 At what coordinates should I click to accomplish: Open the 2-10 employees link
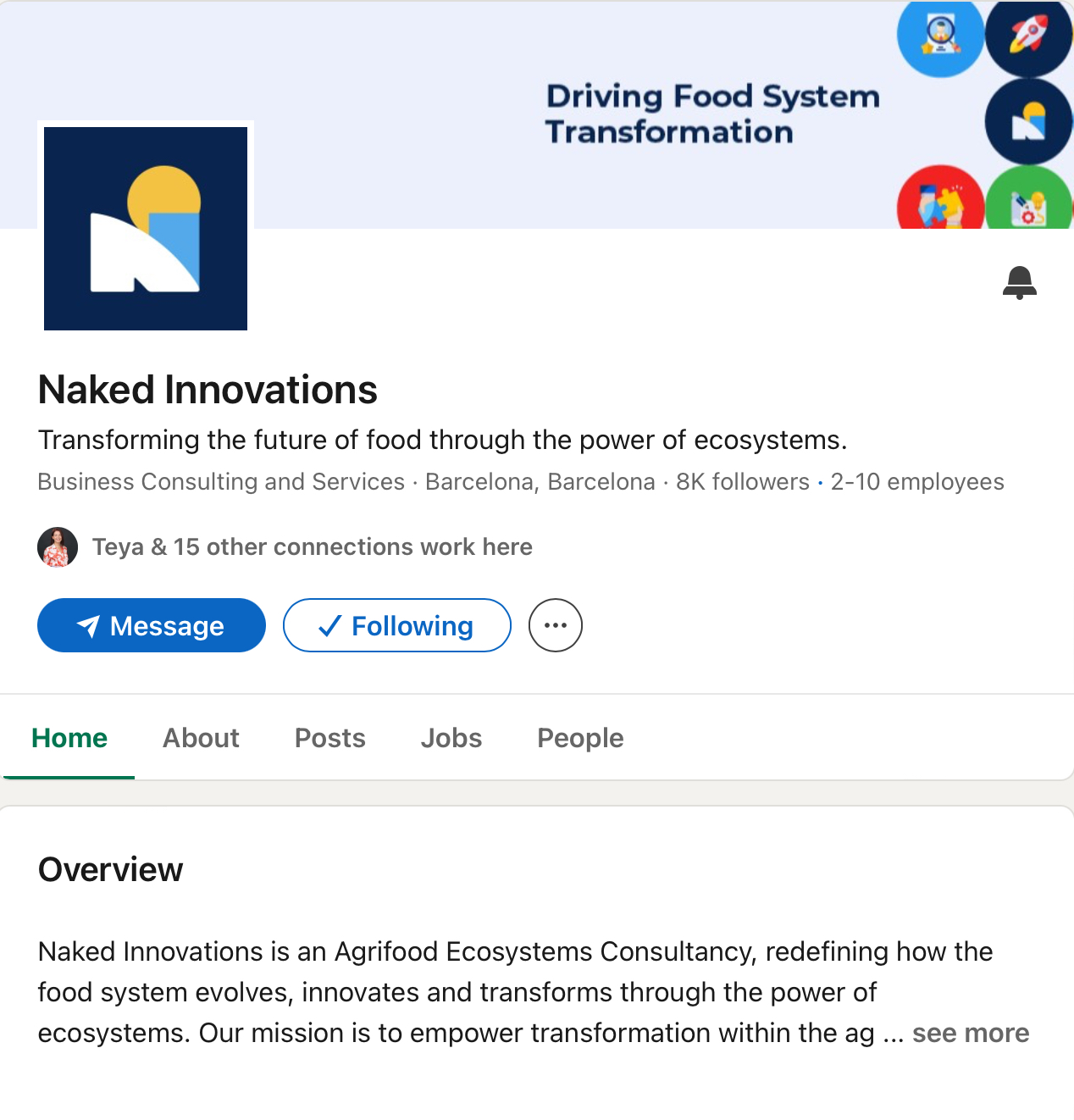click(917, 481)
